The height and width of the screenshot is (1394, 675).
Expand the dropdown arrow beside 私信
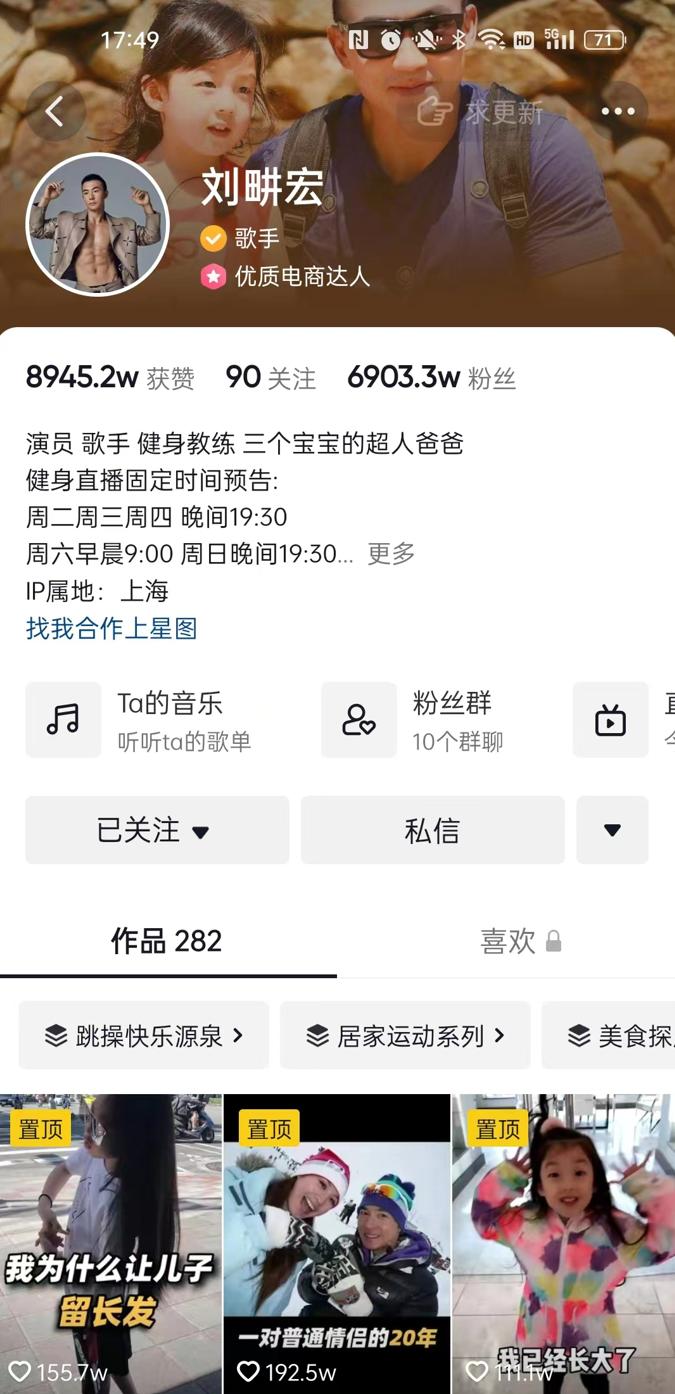[x=612, y=830]
